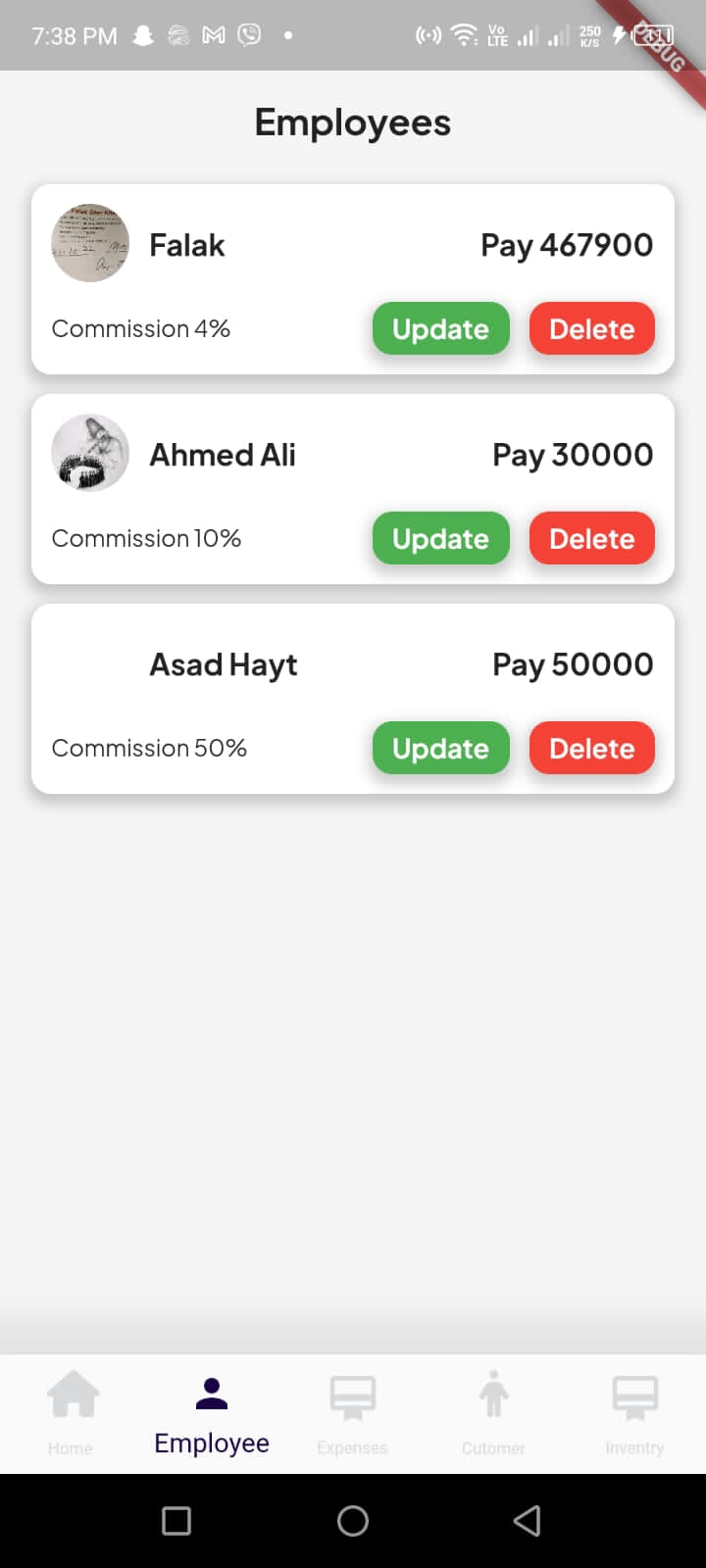
Task: Delete Ahmed Ali from employees
Action: (592, 538)
